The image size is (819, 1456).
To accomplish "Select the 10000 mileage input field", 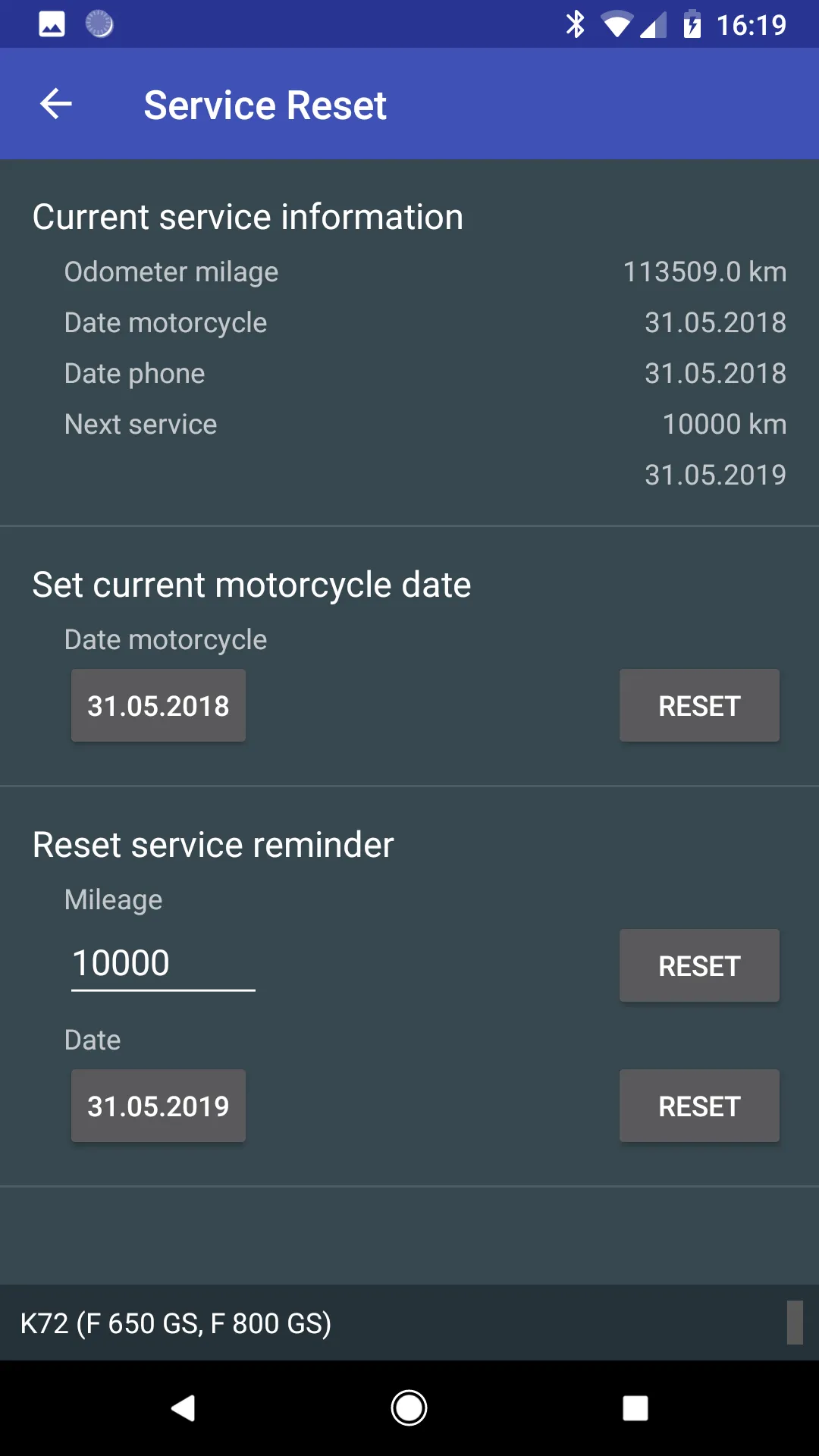I will tap(162, 962).
